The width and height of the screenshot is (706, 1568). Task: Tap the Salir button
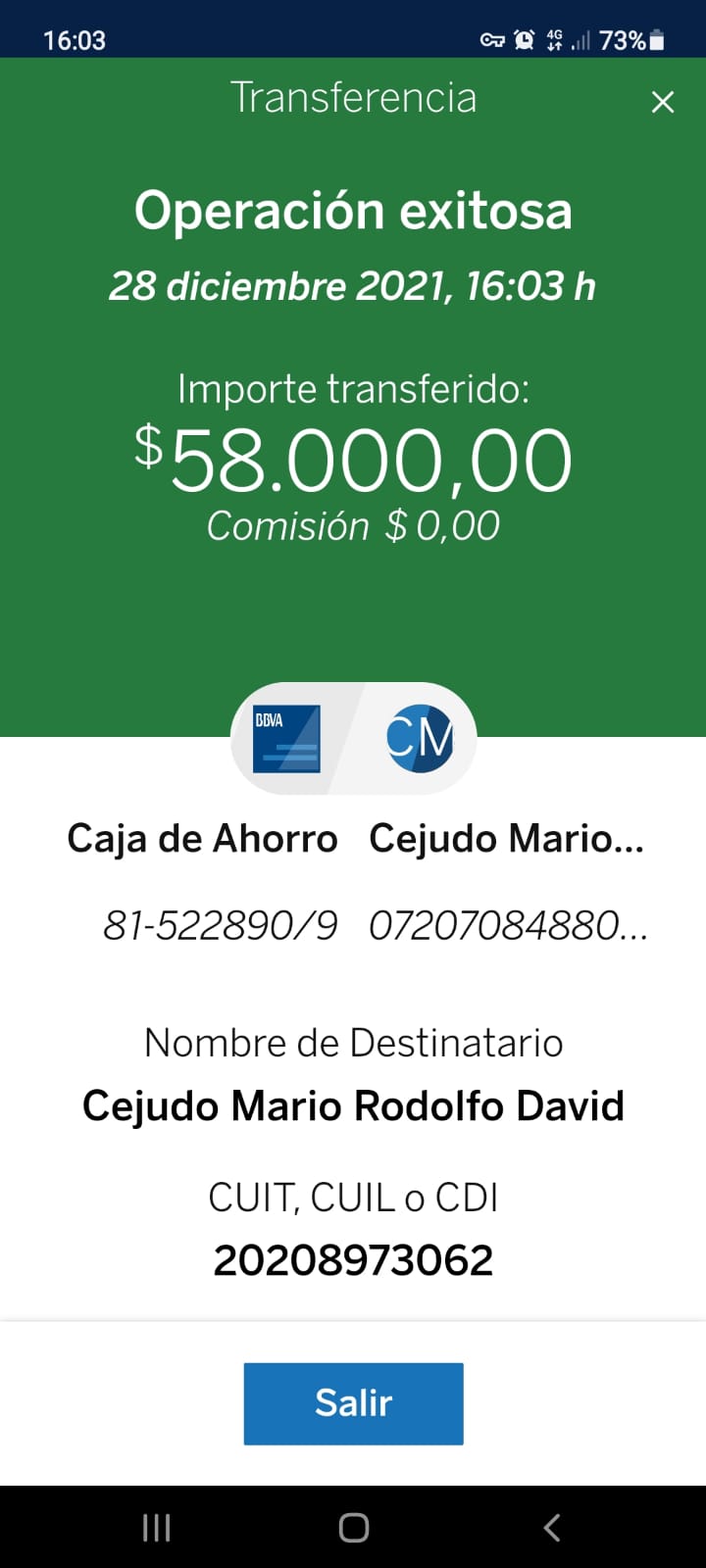[x=353, y=1403]
